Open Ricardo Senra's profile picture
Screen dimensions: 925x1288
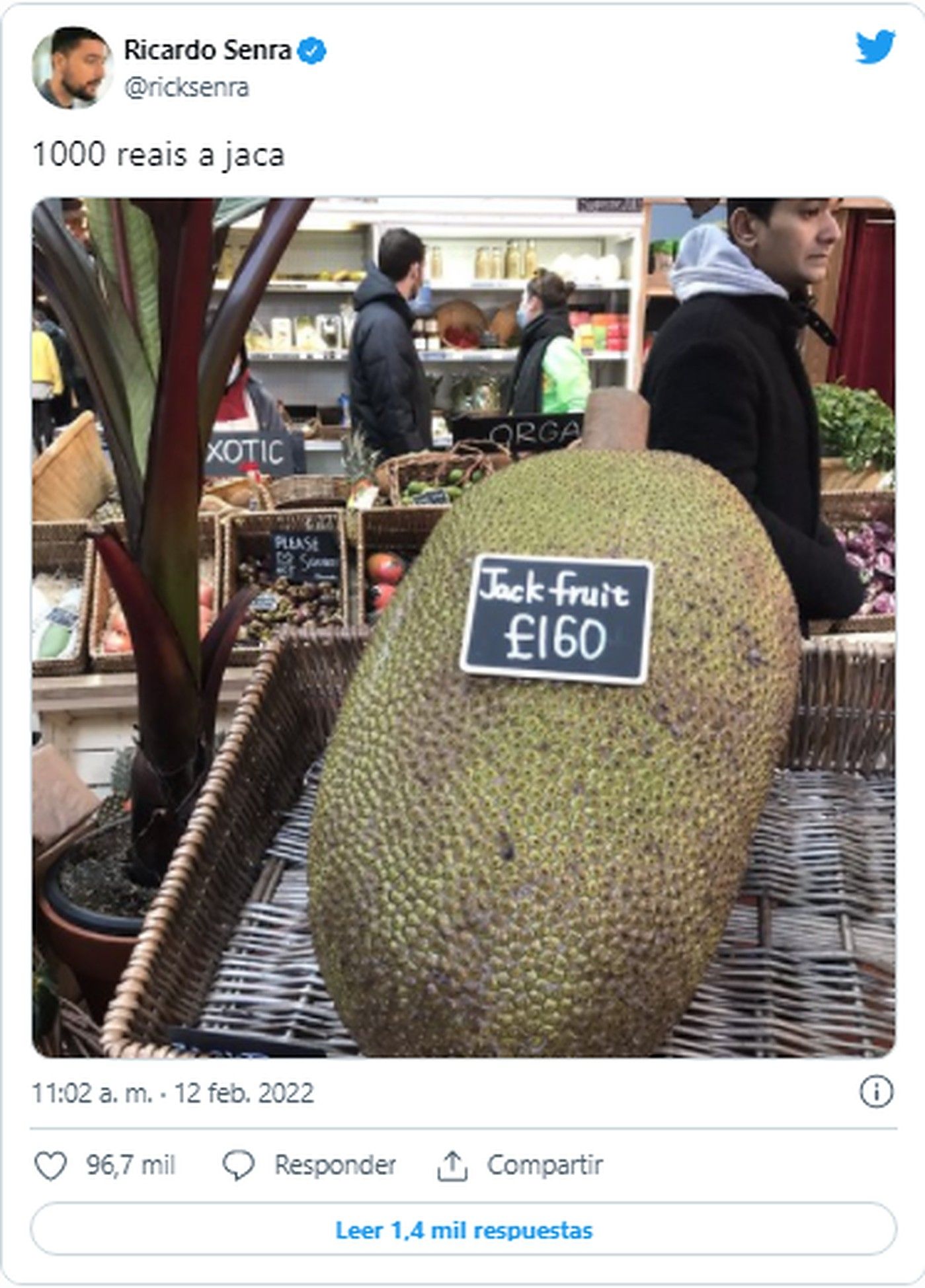(x=71, y=67)
